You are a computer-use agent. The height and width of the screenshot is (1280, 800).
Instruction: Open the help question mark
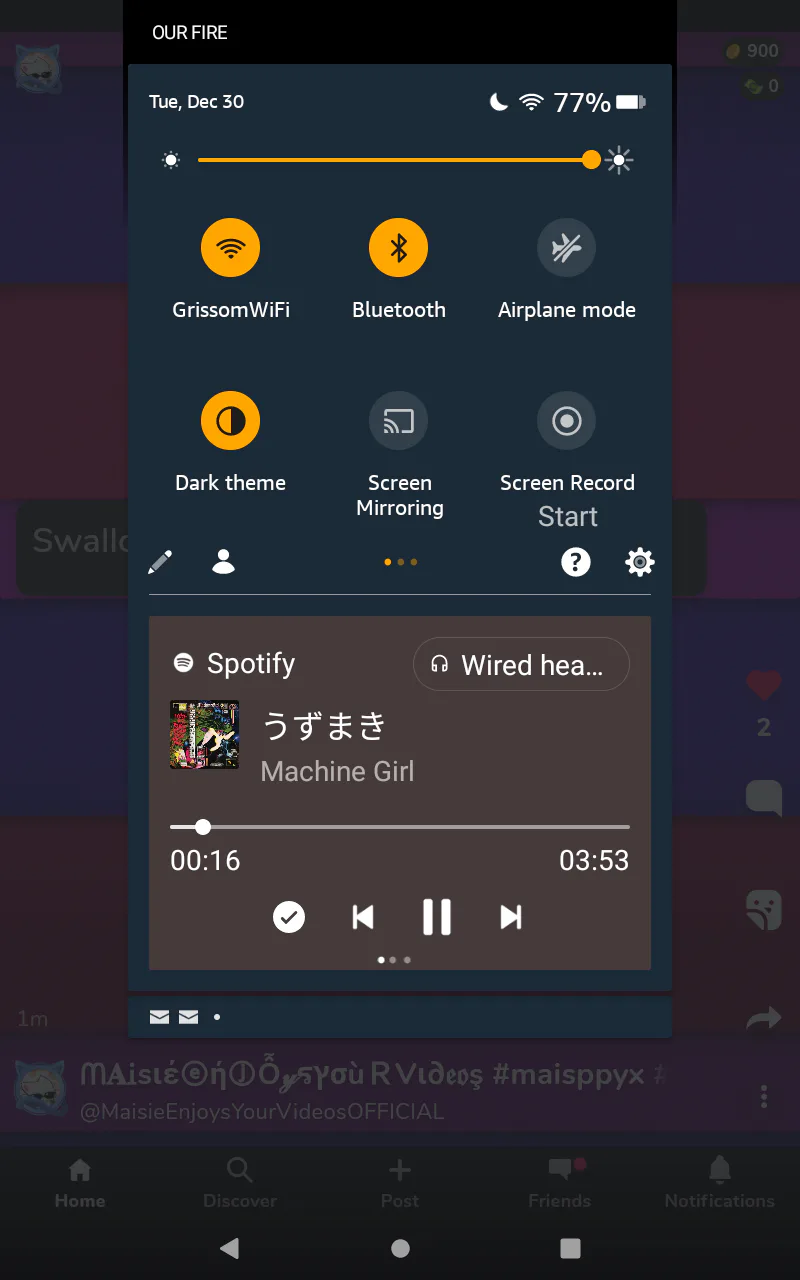coord(575,562)
